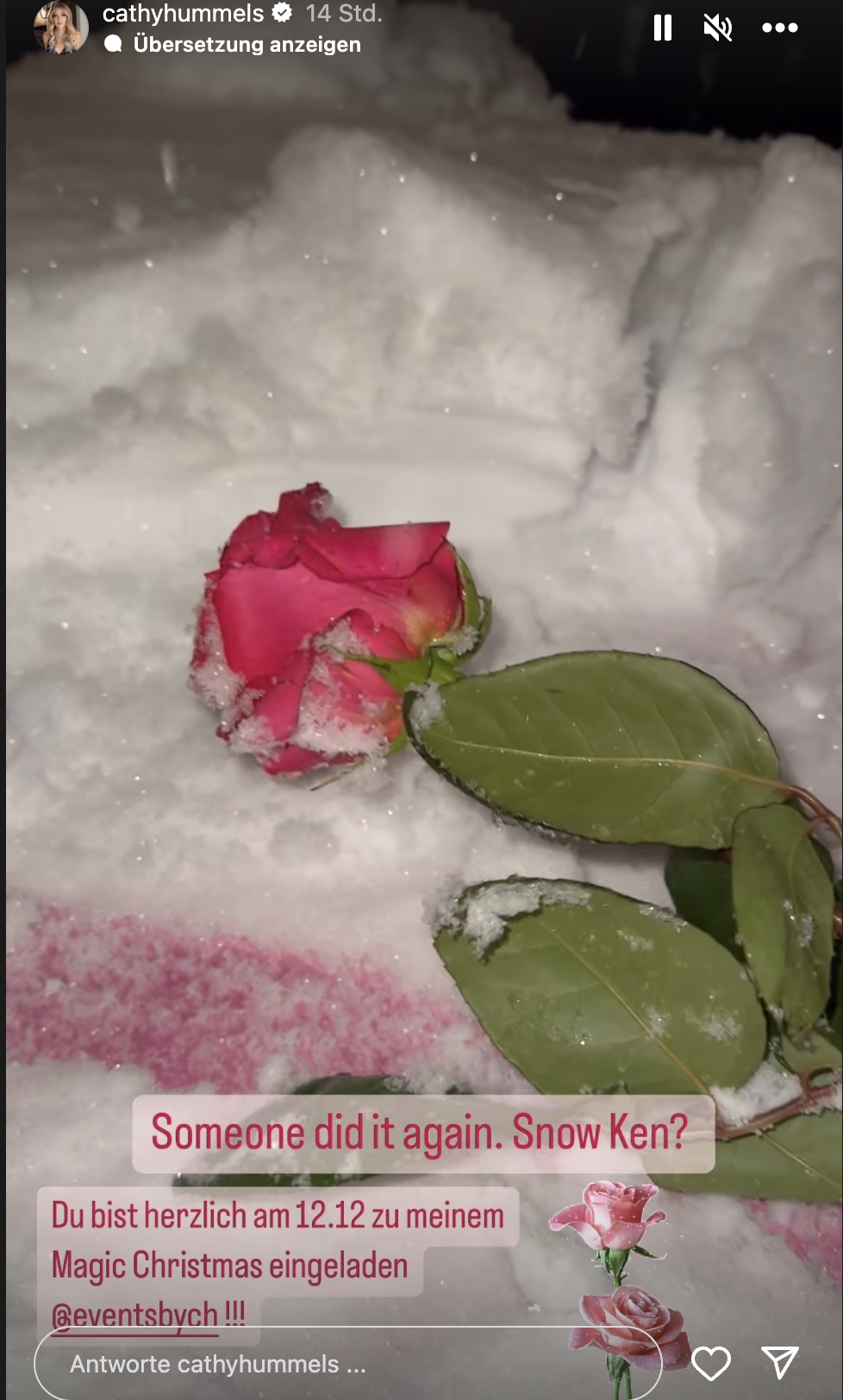Screen dimensions: 843x1400
Task: Tap the cathyhummels username
Action: coord(183,14)
